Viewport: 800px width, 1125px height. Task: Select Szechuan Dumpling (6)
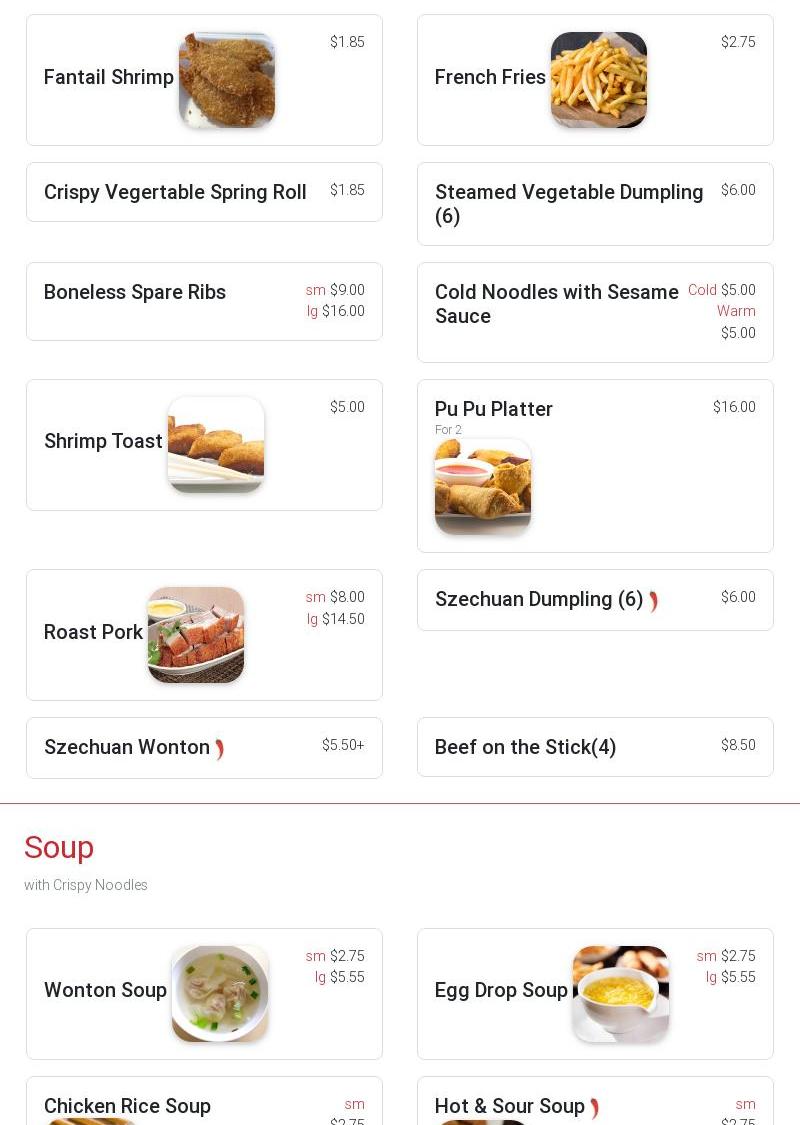click(595, 600)
